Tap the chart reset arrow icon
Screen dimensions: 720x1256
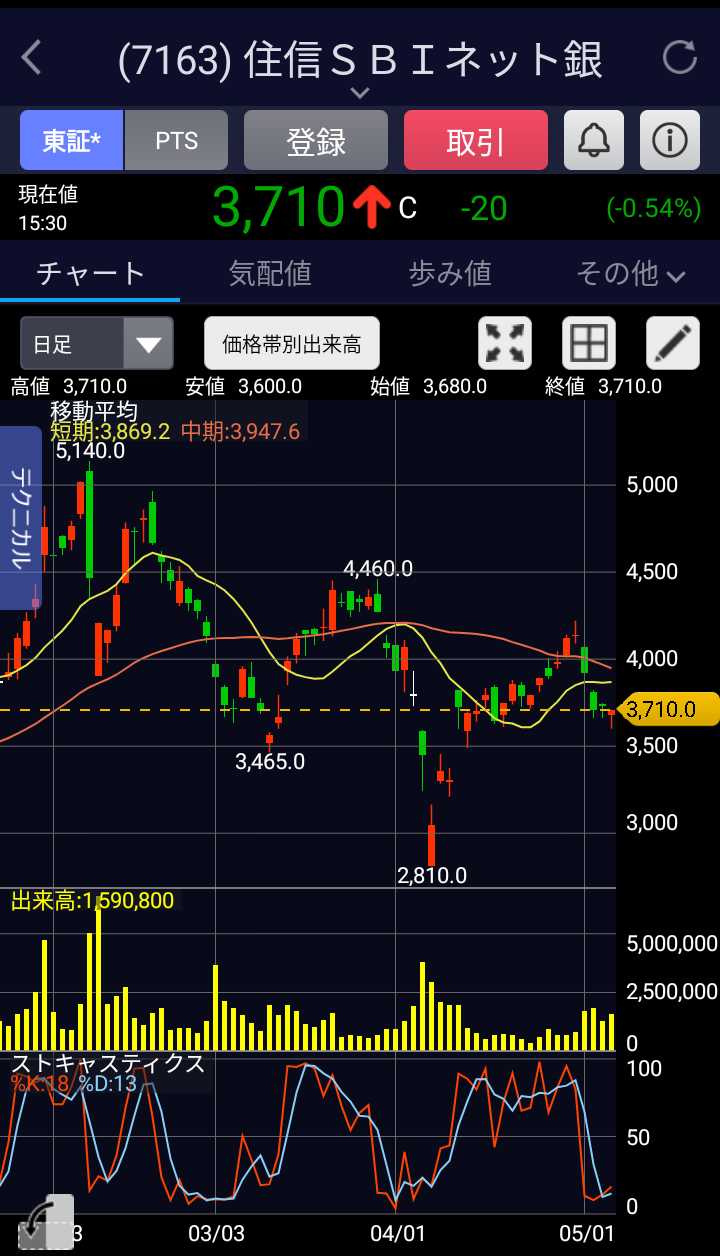(x=46, y=1222)
